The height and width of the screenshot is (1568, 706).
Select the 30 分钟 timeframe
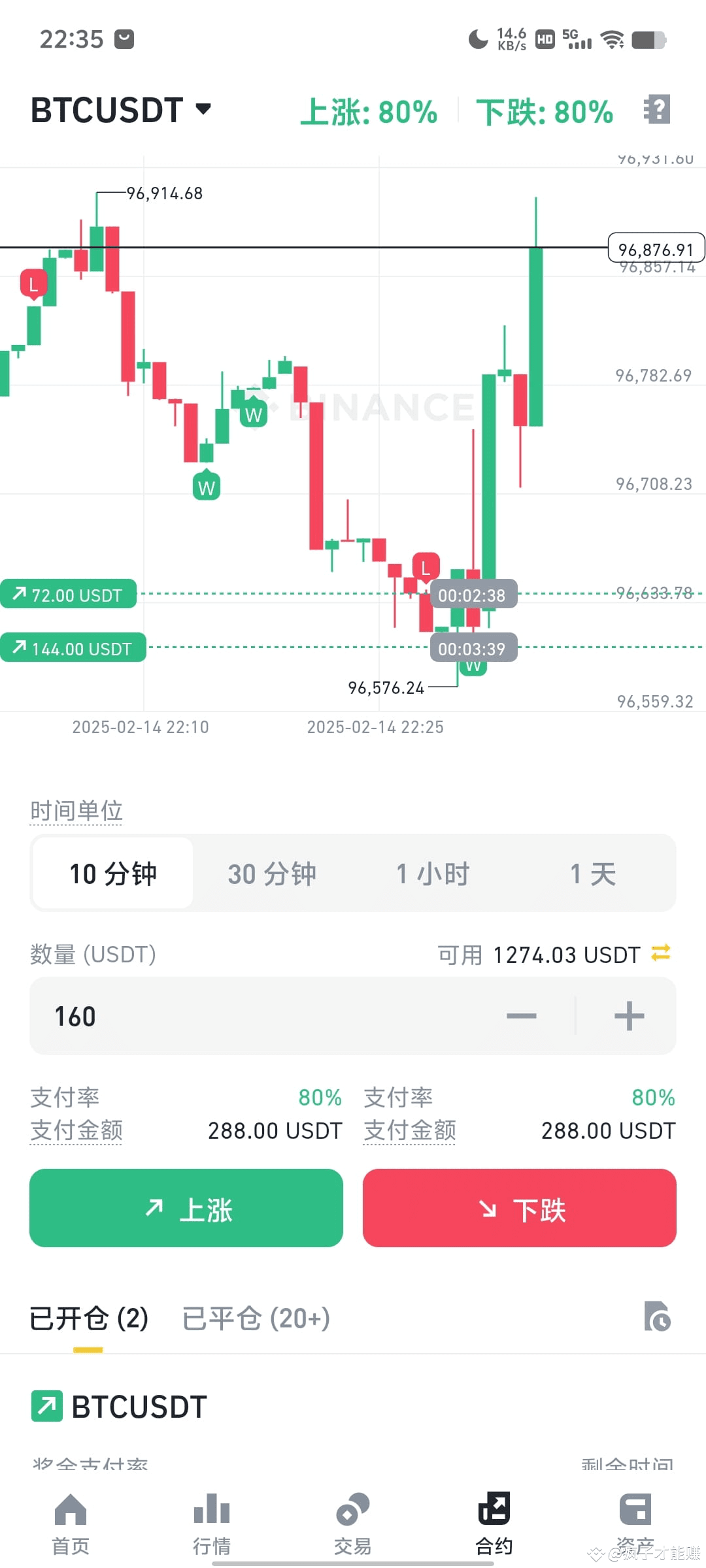tap(272, 873)
